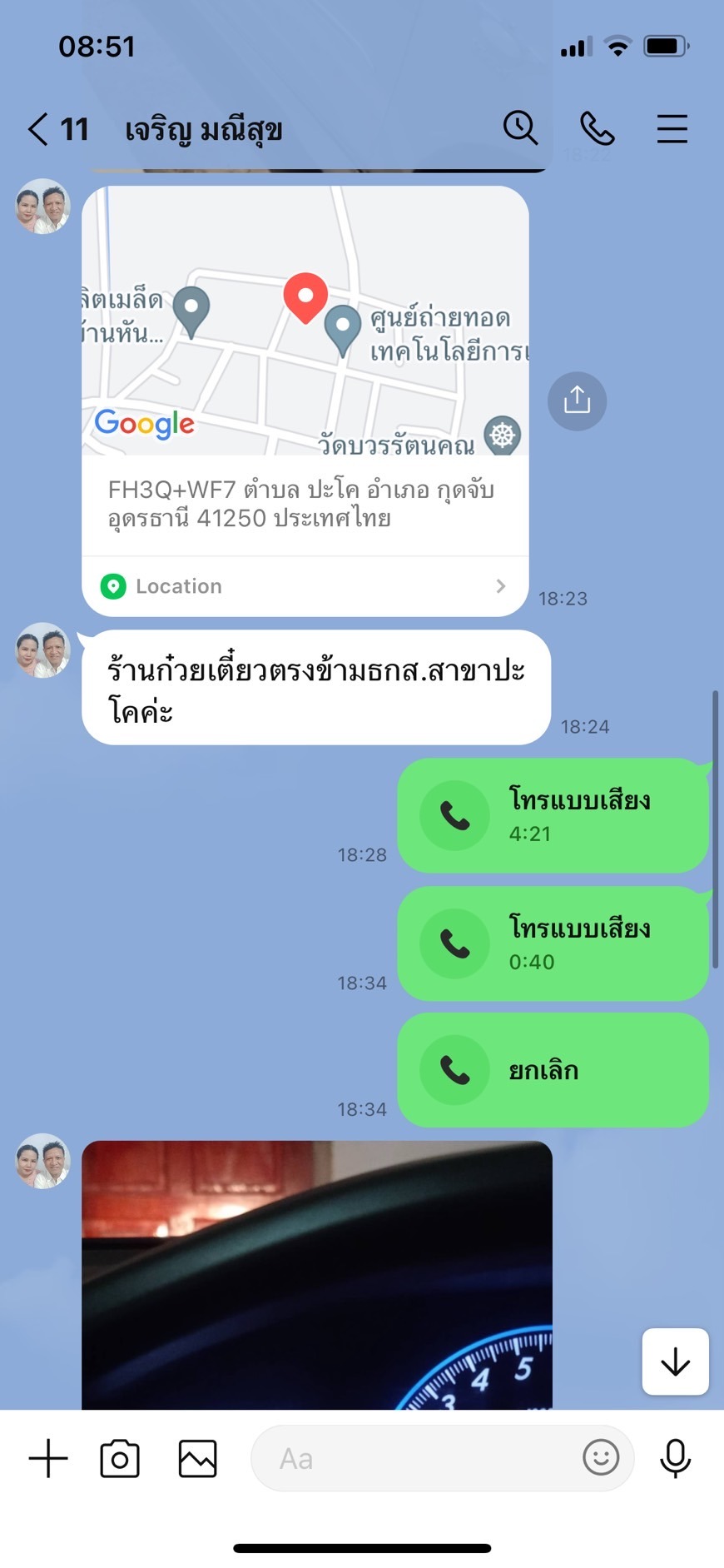Open the camera to take a photo
724x1568 pixels.
[x=120, y=1458]
